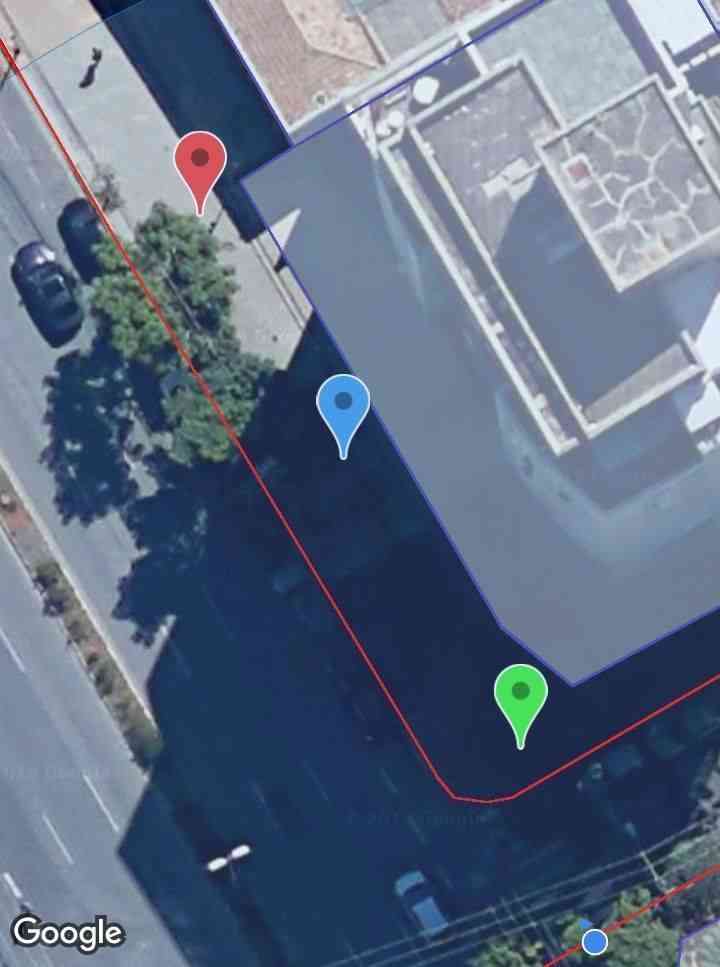Tap the small blue circle marker
Viewport: 720px width, 967px height.
click(595, 941)
